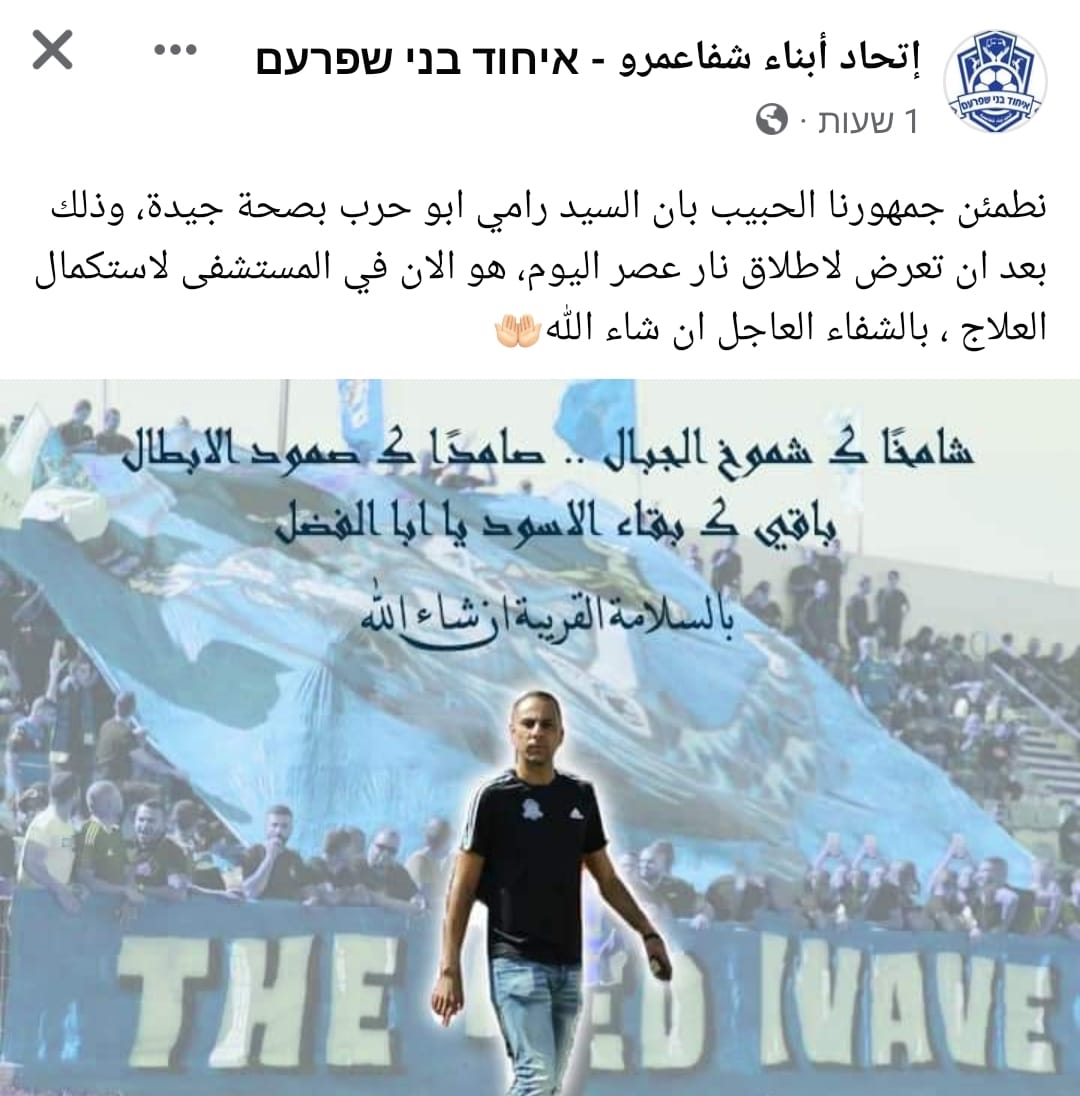This screenshot has width=1080, height=1096.
Task: Open the post's photo in full view
Action: [540, 736]
